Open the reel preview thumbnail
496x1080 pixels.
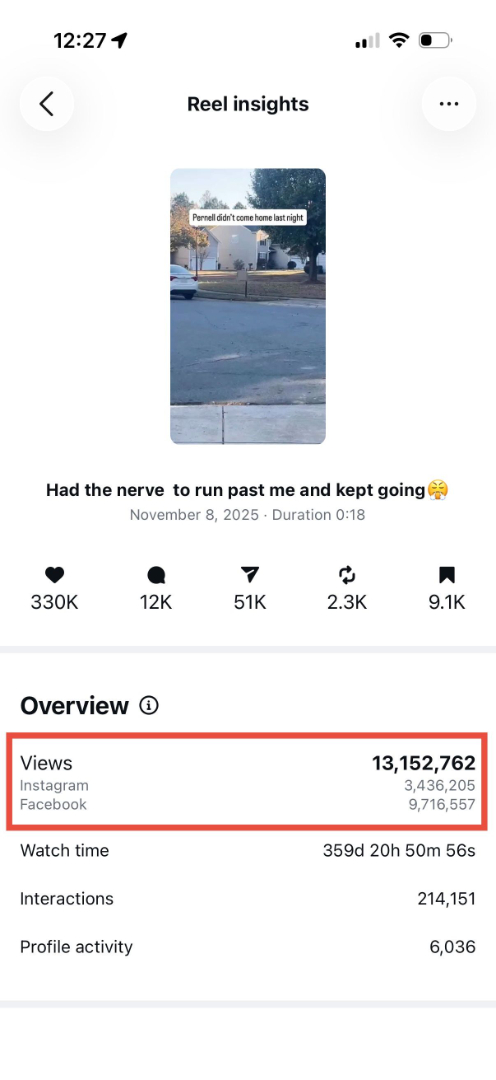pos(248,307)
